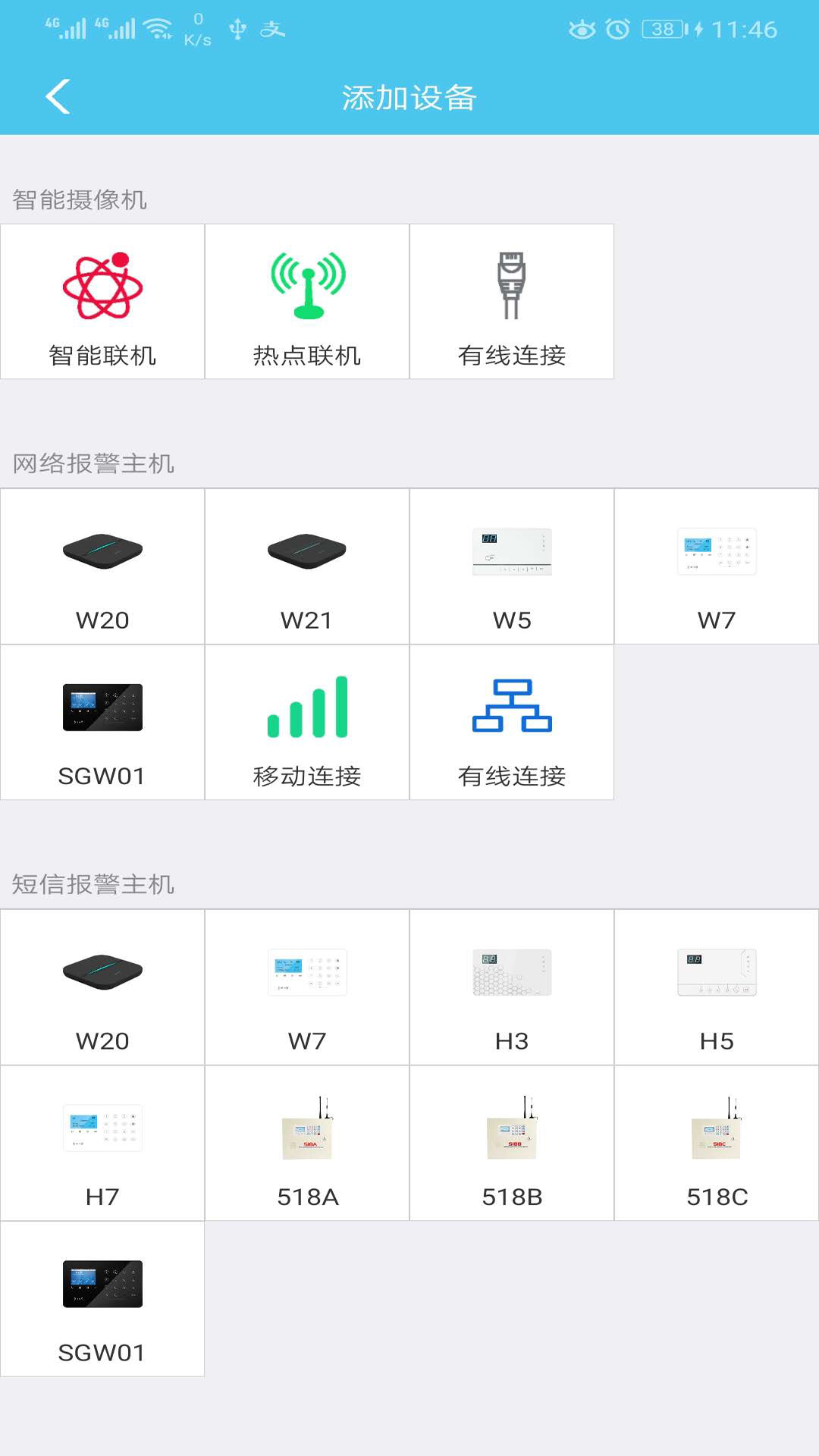Choose the H5 SMS alarm host

click(x=717, y=987)
